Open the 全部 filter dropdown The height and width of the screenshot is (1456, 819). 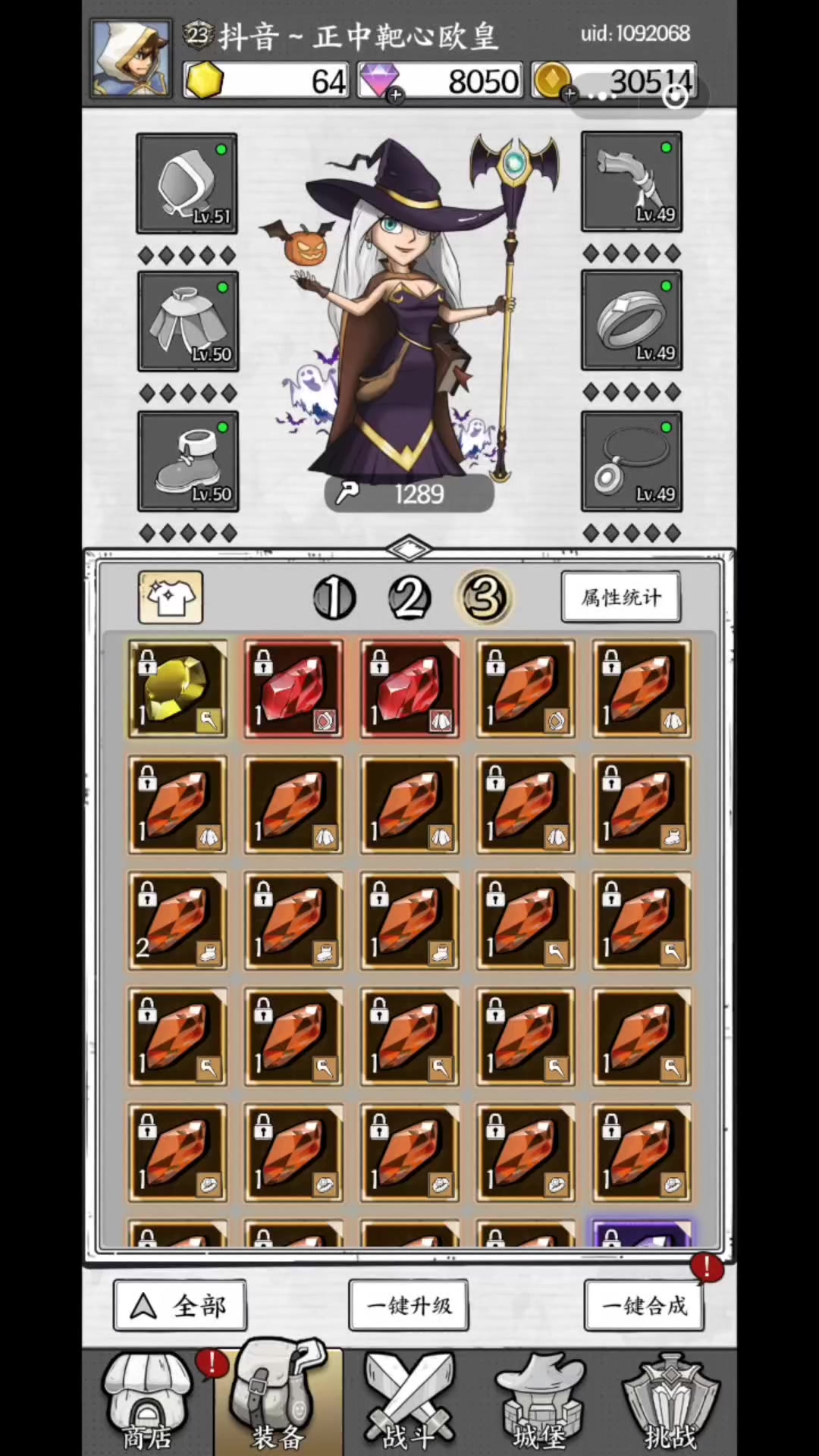[x=180, y=1306]
